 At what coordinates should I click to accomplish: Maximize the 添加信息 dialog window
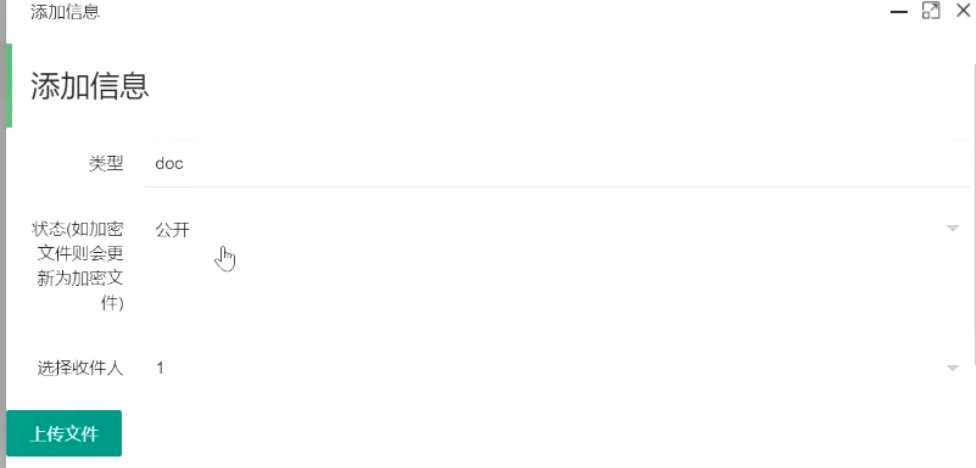point(931,11)
